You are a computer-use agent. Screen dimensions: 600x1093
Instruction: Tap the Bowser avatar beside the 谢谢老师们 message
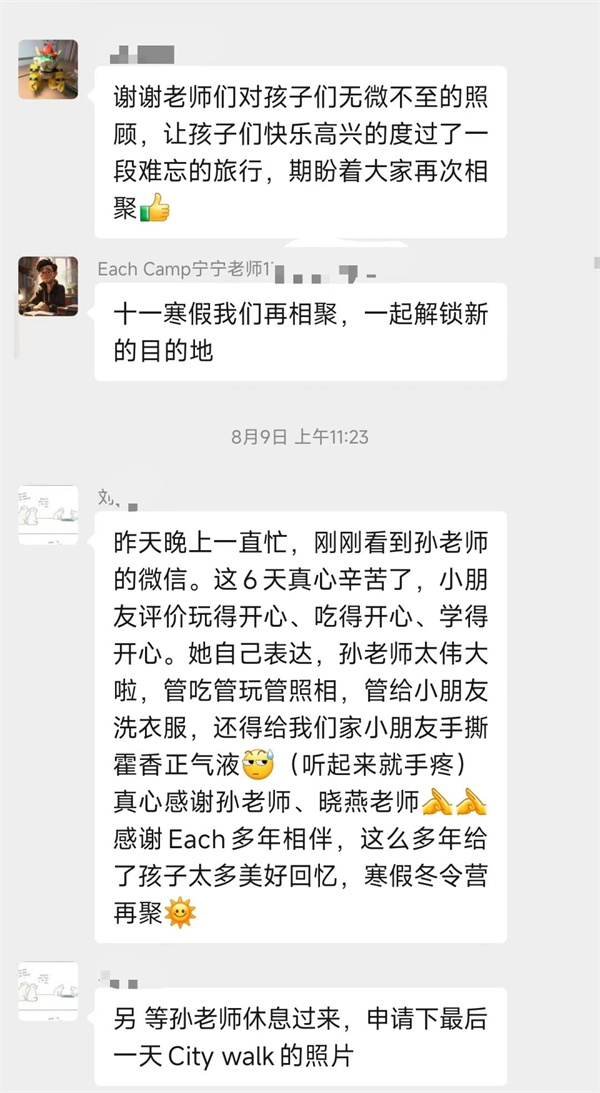click(x=48, y=69)
